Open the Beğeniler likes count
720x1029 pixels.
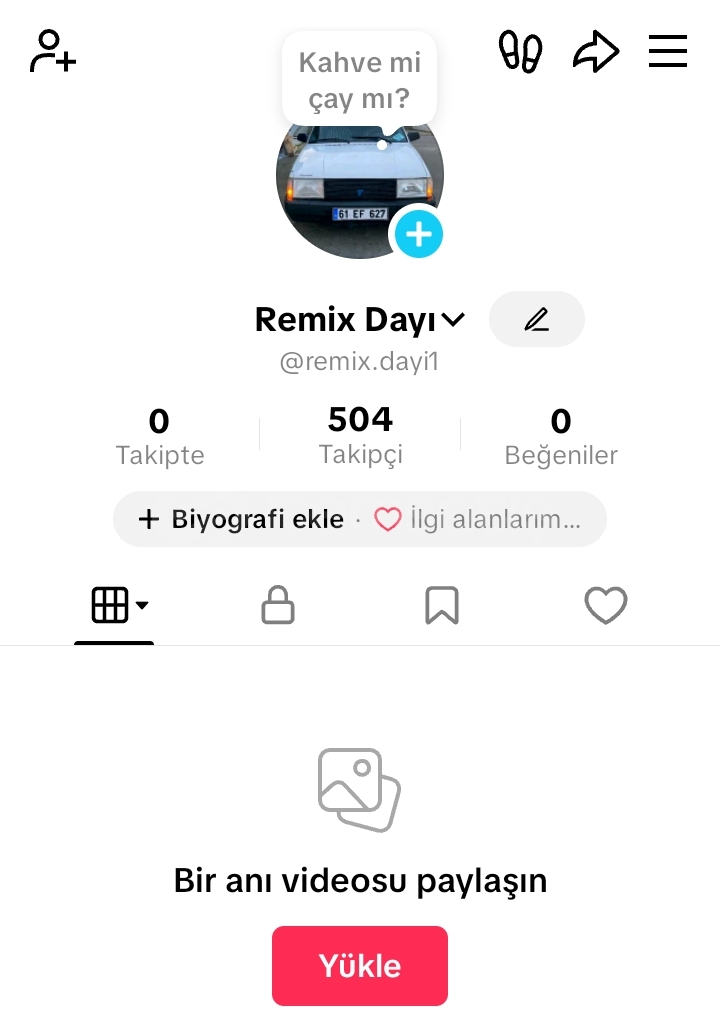[x=561, y=437]
